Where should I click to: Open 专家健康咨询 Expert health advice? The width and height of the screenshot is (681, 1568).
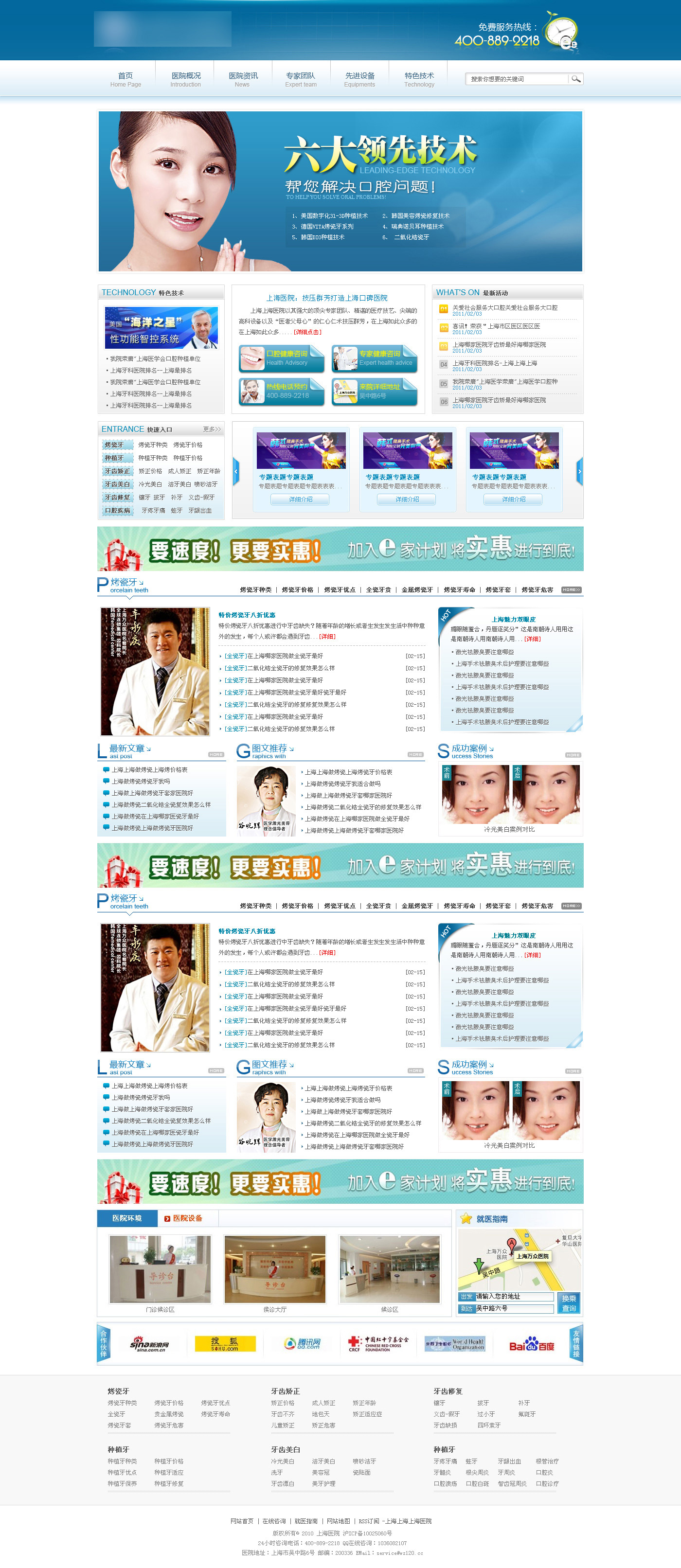(x=374, y=358)
